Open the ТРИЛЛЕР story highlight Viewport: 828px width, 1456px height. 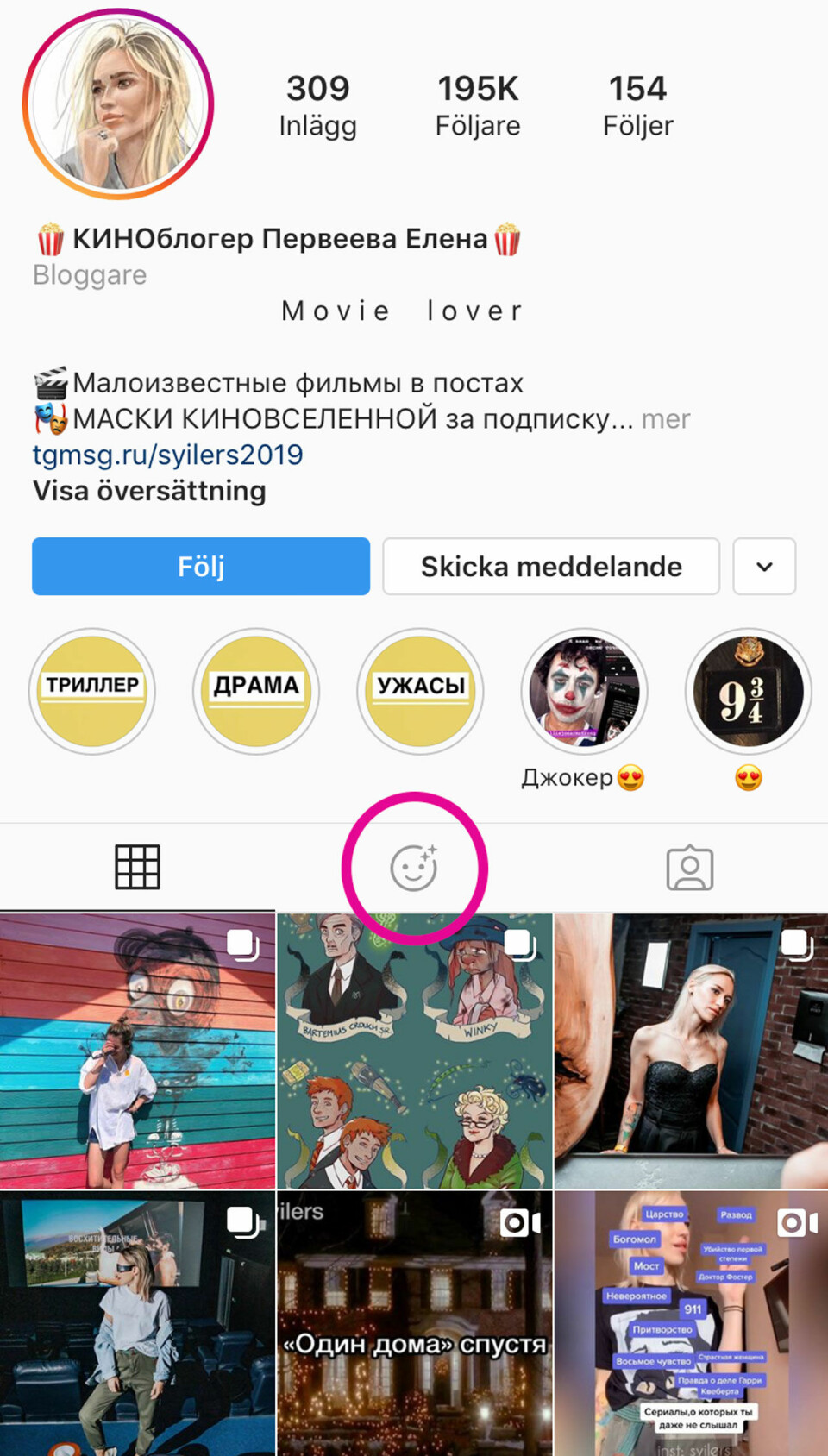pyautogui.click(x=92, y=692)
